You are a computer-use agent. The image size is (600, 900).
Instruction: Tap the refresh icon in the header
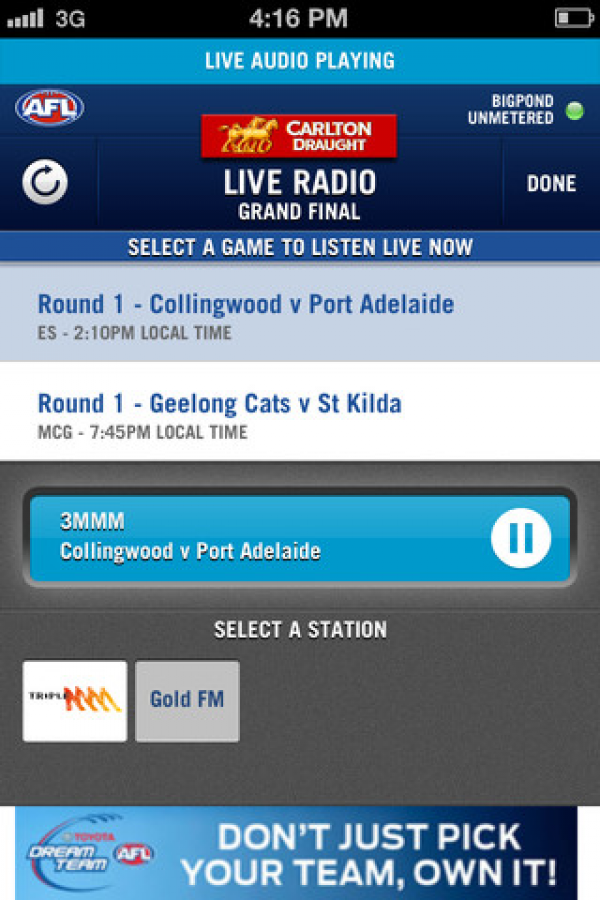click(45, 184)
